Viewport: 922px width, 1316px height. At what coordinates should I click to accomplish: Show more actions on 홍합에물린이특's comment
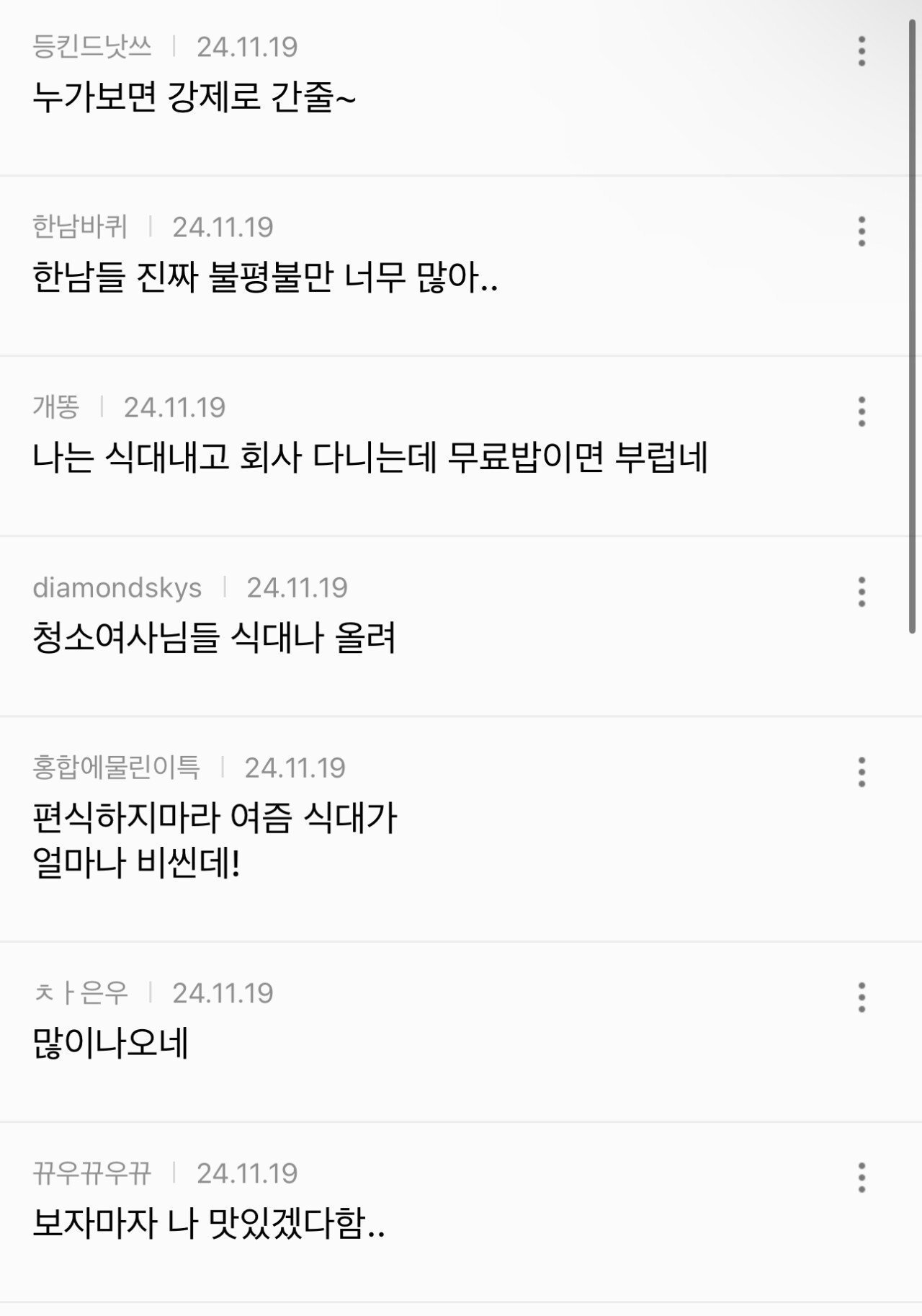coord(861,772)
